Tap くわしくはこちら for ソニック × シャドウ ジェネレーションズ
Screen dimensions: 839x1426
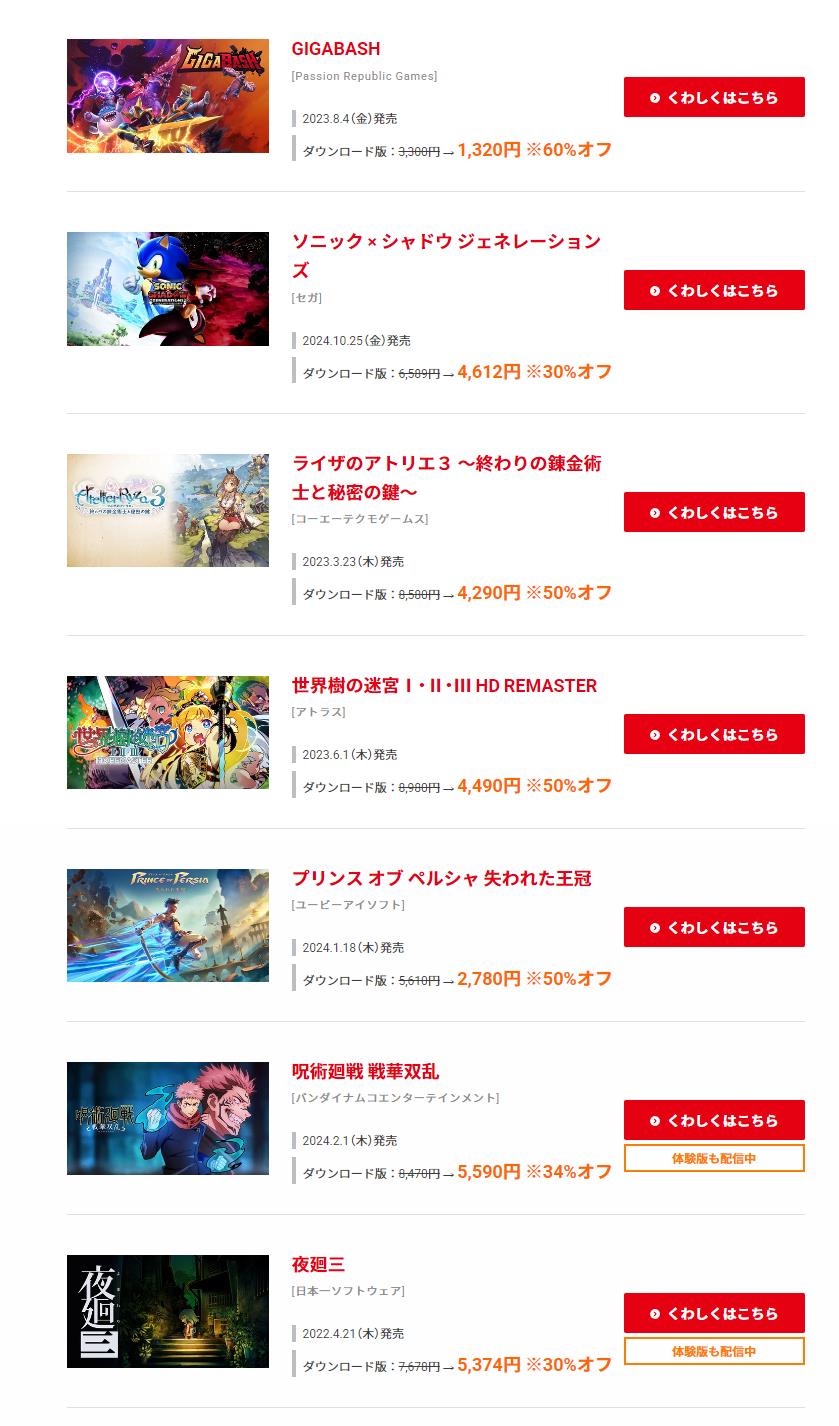point(714,290)
